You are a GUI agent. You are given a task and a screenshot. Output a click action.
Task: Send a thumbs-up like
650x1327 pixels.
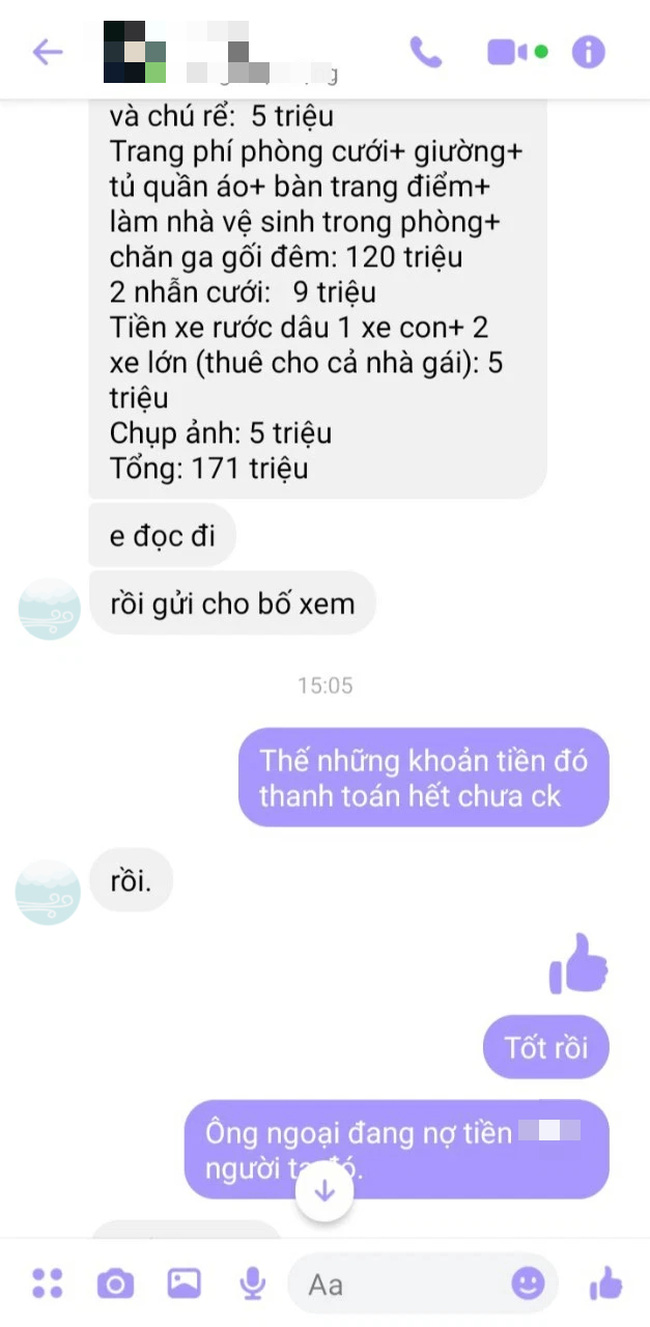(605, 1283)
